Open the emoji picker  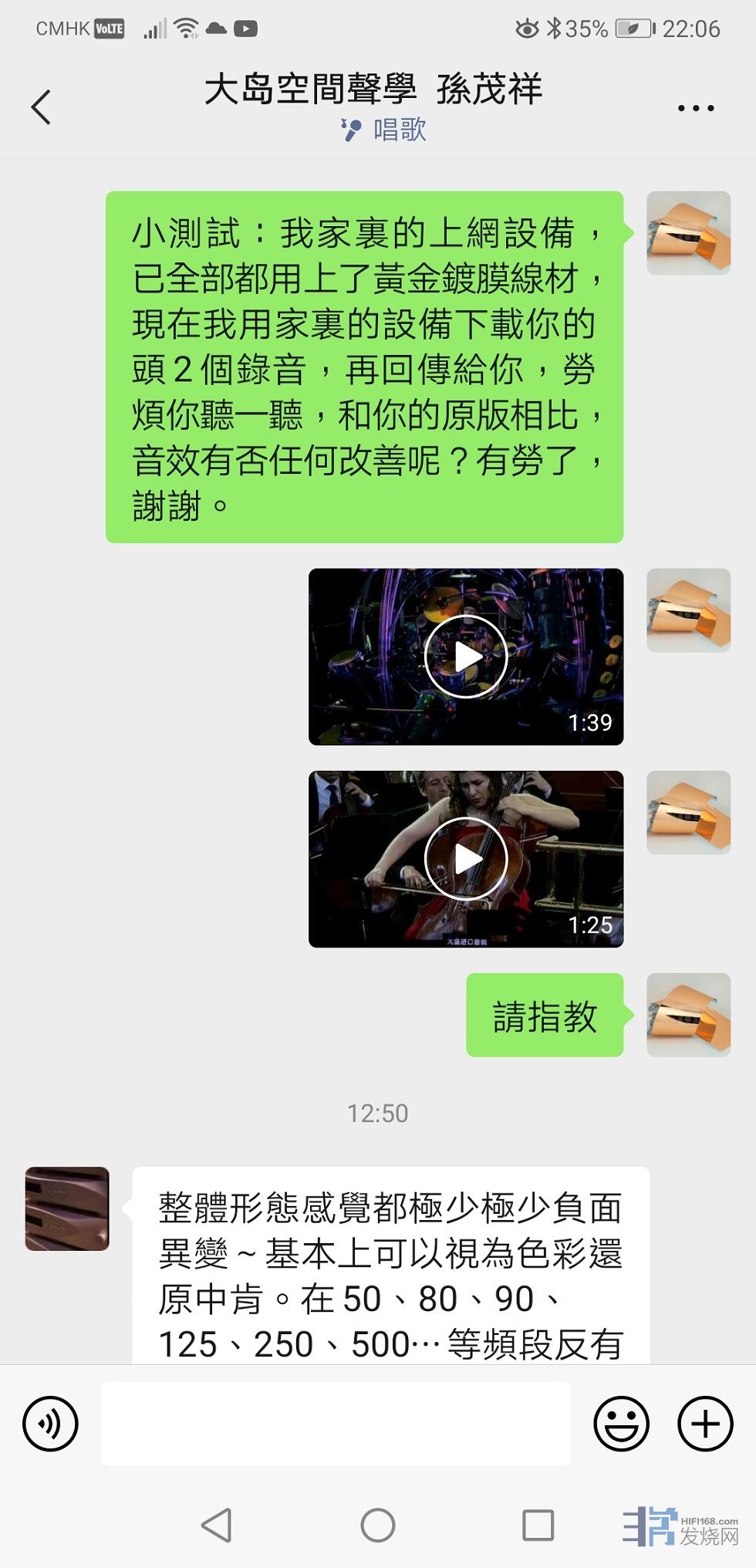click(x=621, y=1424)
